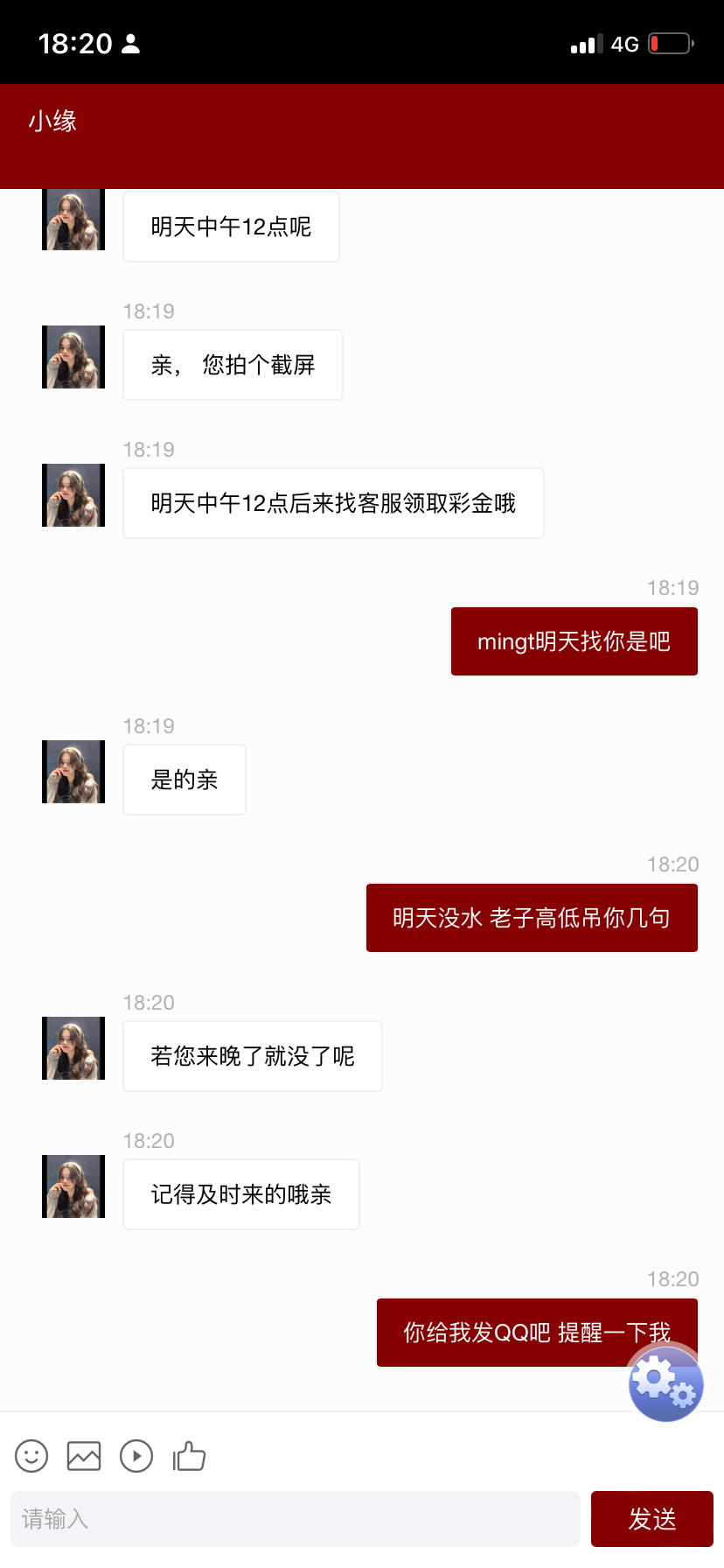724x1568 pixels.
Task: Focus the 请输入 message field
Action: point(296,1518)
